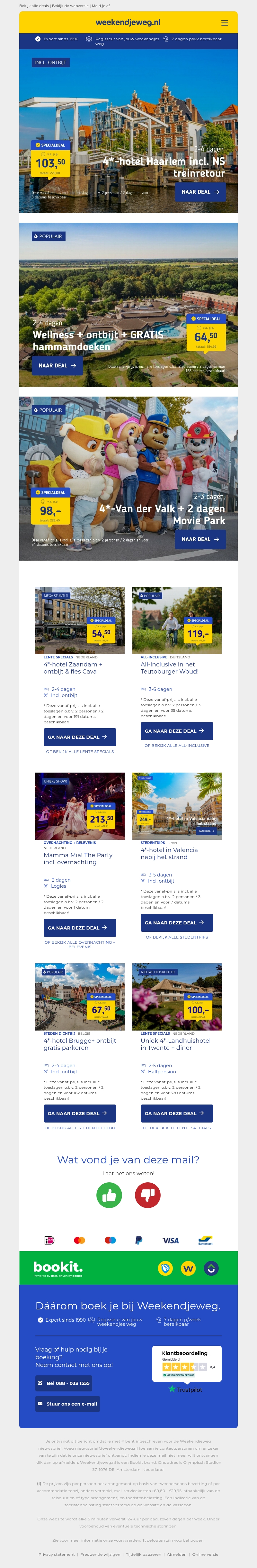257x1568 pixels.
Task: Open the Privacy statement link
Action: pos(57,1554)
